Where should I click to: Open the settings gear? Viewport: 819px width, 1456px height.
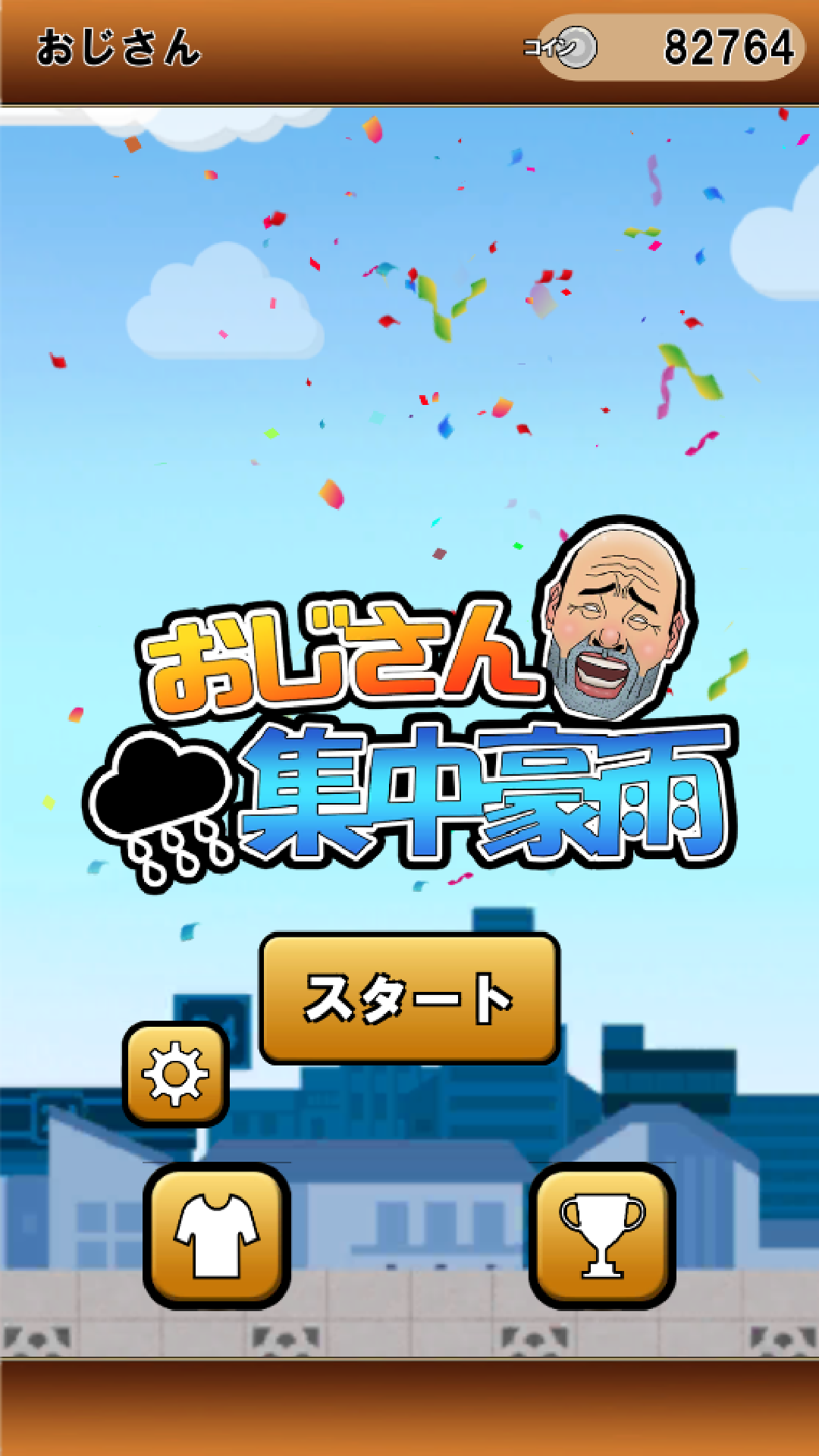[175, 1074]
